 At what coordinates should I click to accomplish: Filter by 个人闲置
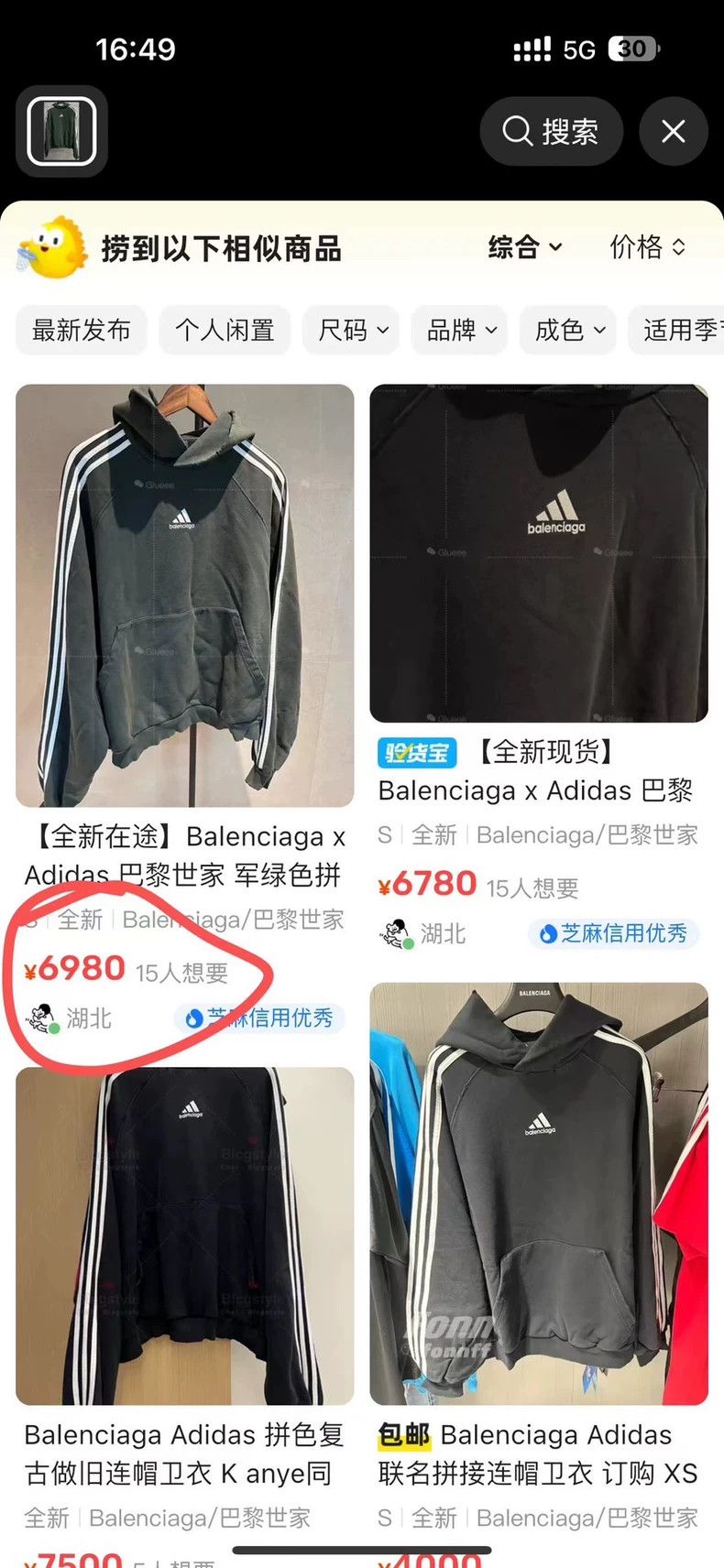[x=225, y=330]
